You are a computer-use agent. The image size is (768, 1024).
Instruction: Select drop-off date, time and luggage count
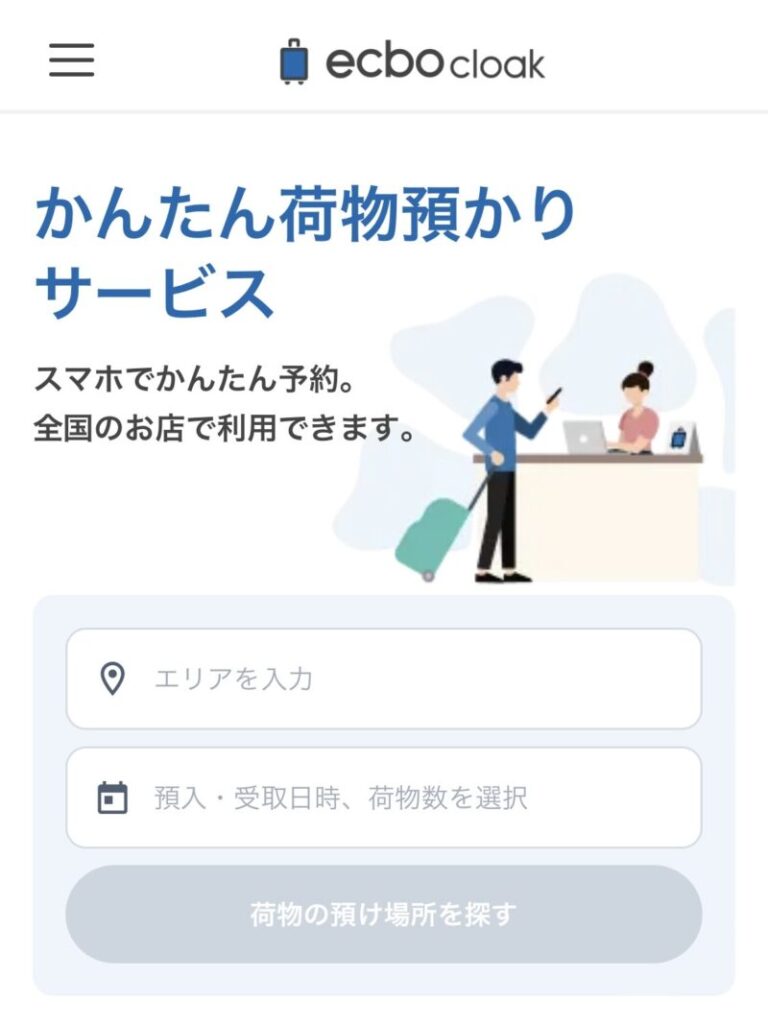click(x=384, y=798)
